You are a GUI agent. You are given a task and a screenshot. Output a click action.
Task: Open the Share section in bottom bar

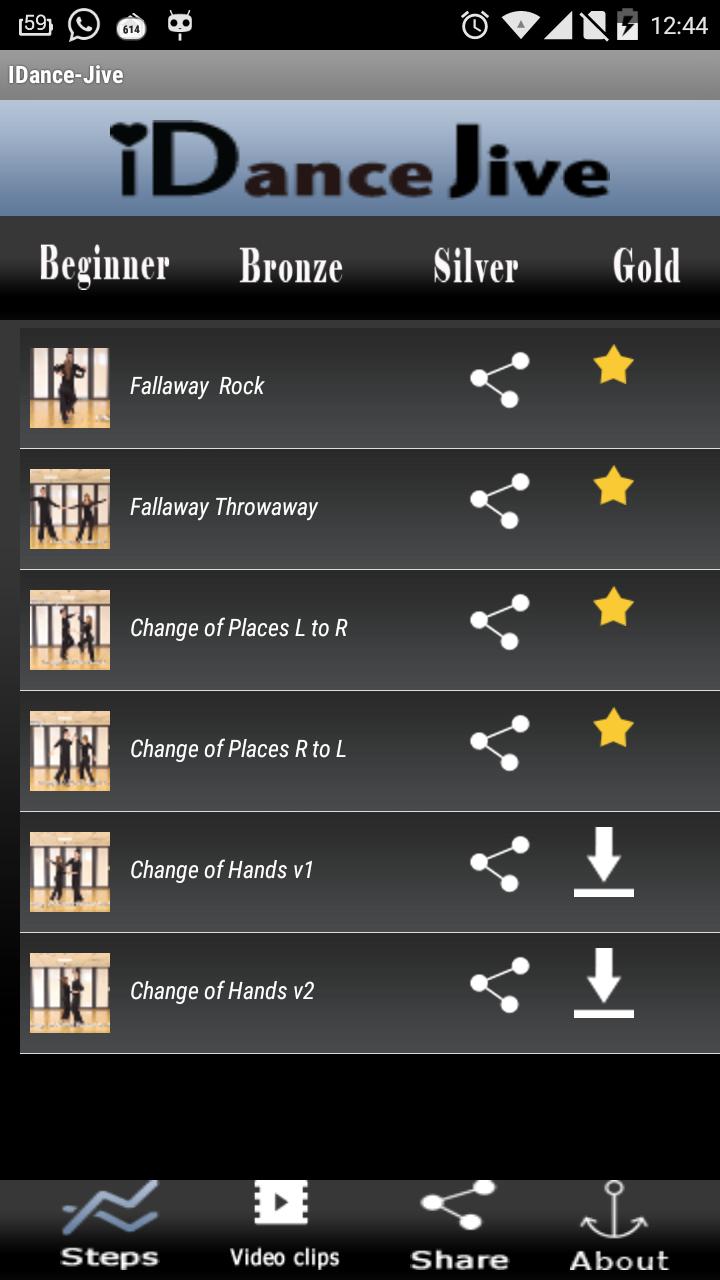click(x=459, y=1227)
